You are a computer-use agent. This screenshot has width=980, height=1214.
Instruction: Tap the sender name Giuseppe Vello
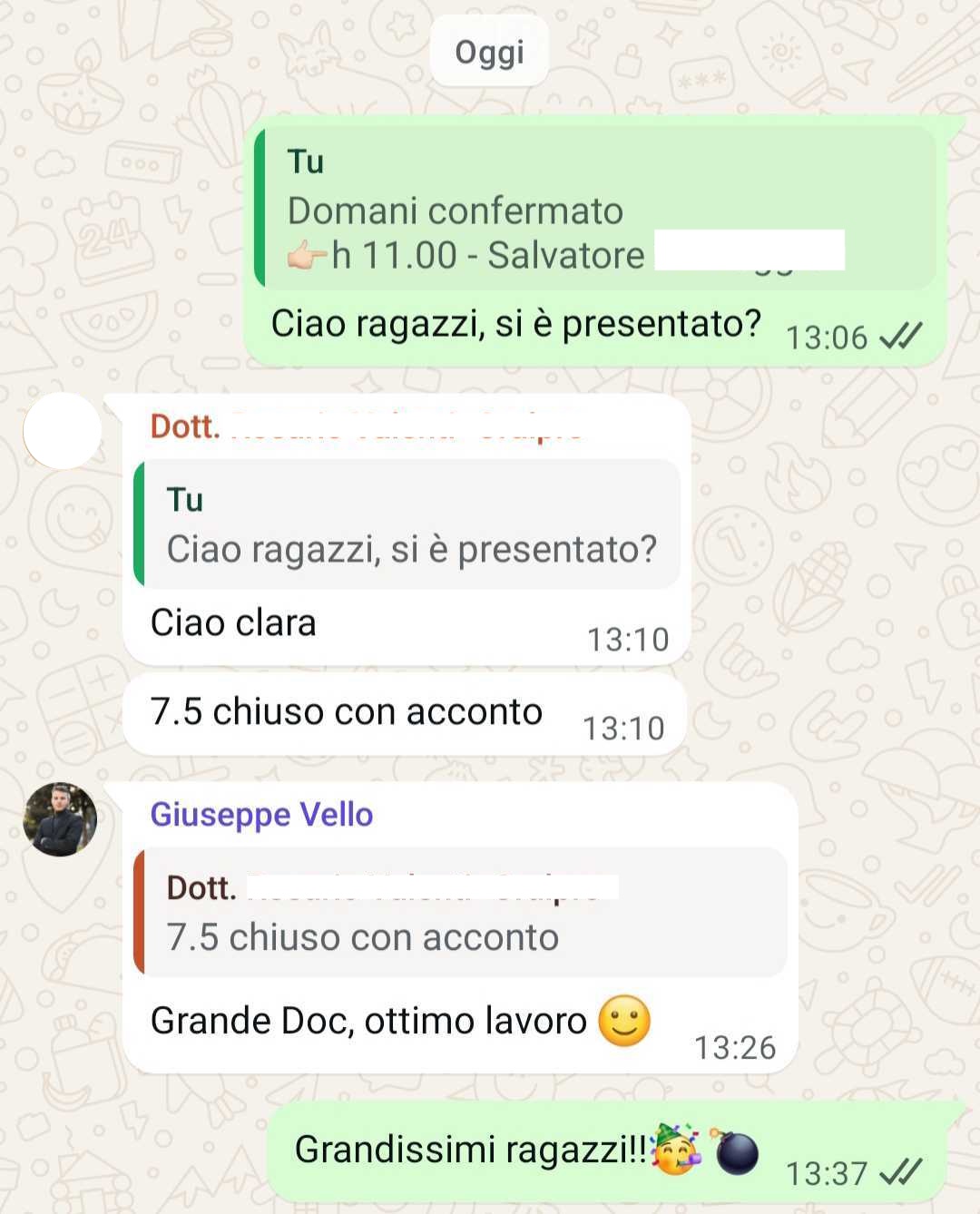261,815
